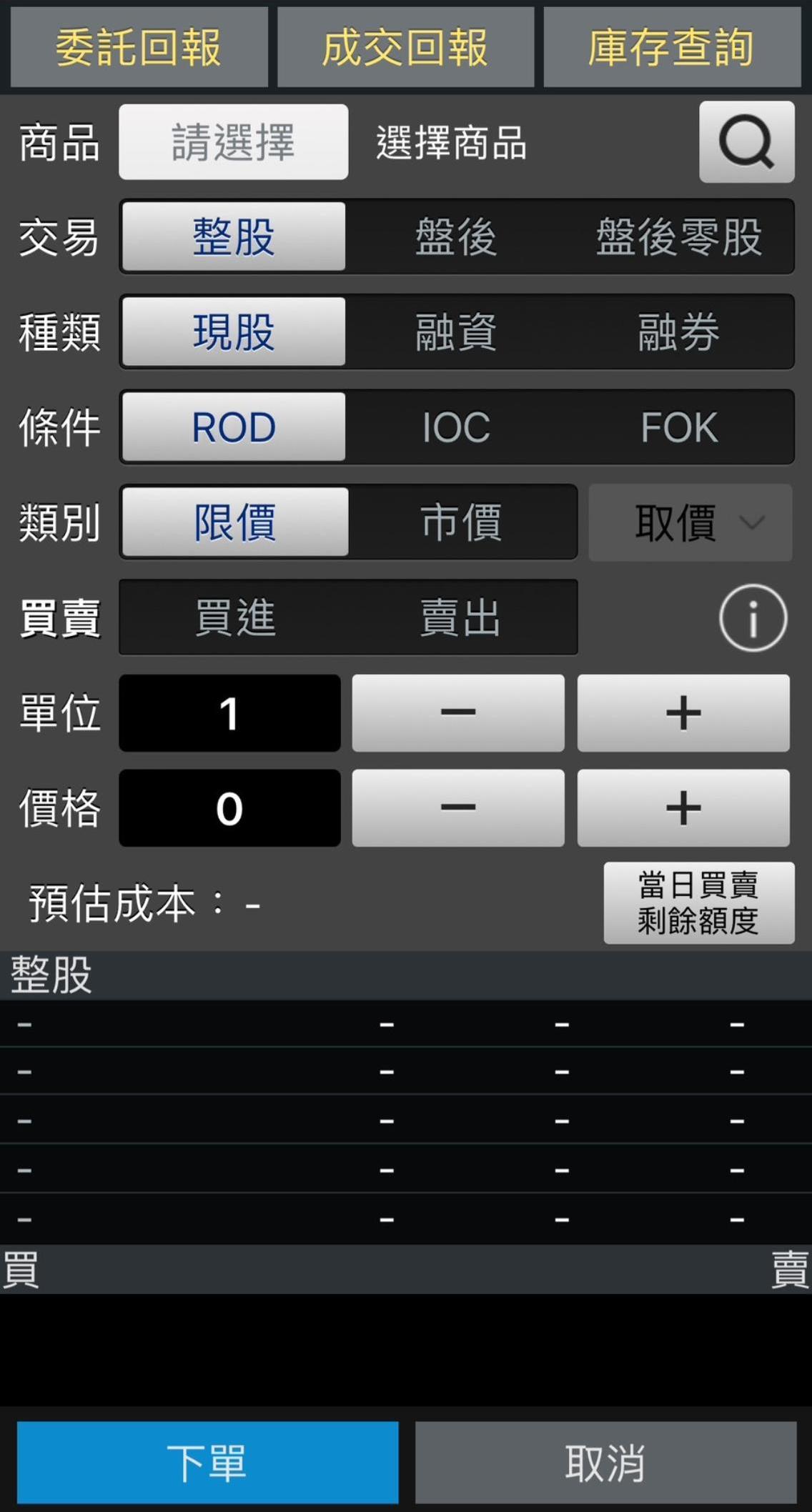The height and width of the screenshot is (1512, 812).
Task: Set order condition to FOK
Action: tap(679, 427)
